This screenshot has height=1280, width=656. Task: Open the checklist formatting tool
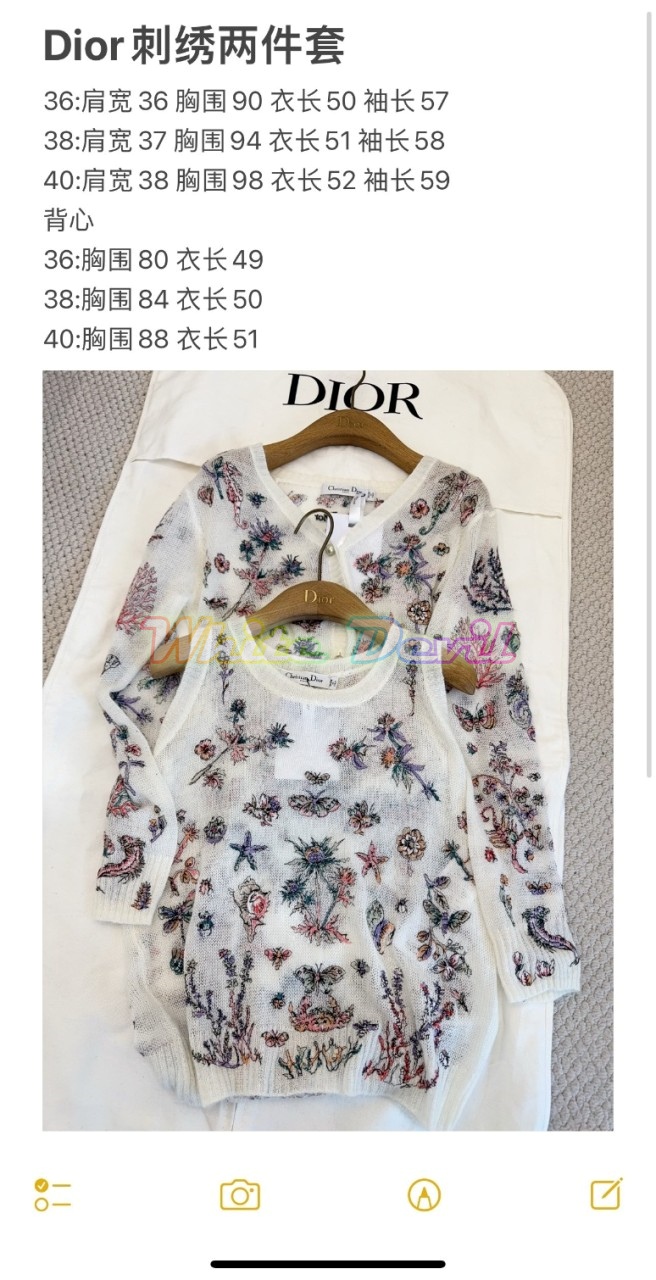click(52, 1194)
